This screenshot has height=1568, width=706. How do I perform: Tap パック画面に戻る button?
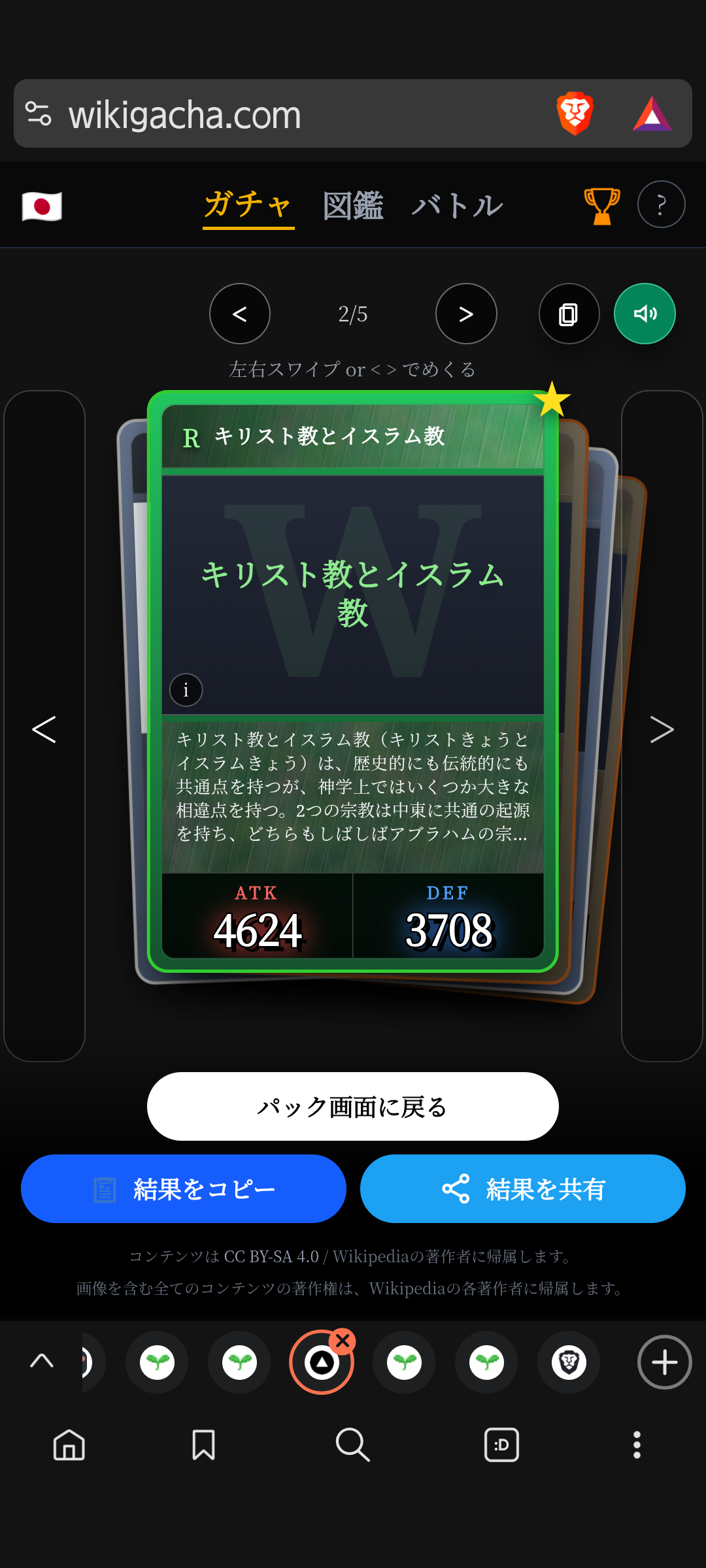353,1106
